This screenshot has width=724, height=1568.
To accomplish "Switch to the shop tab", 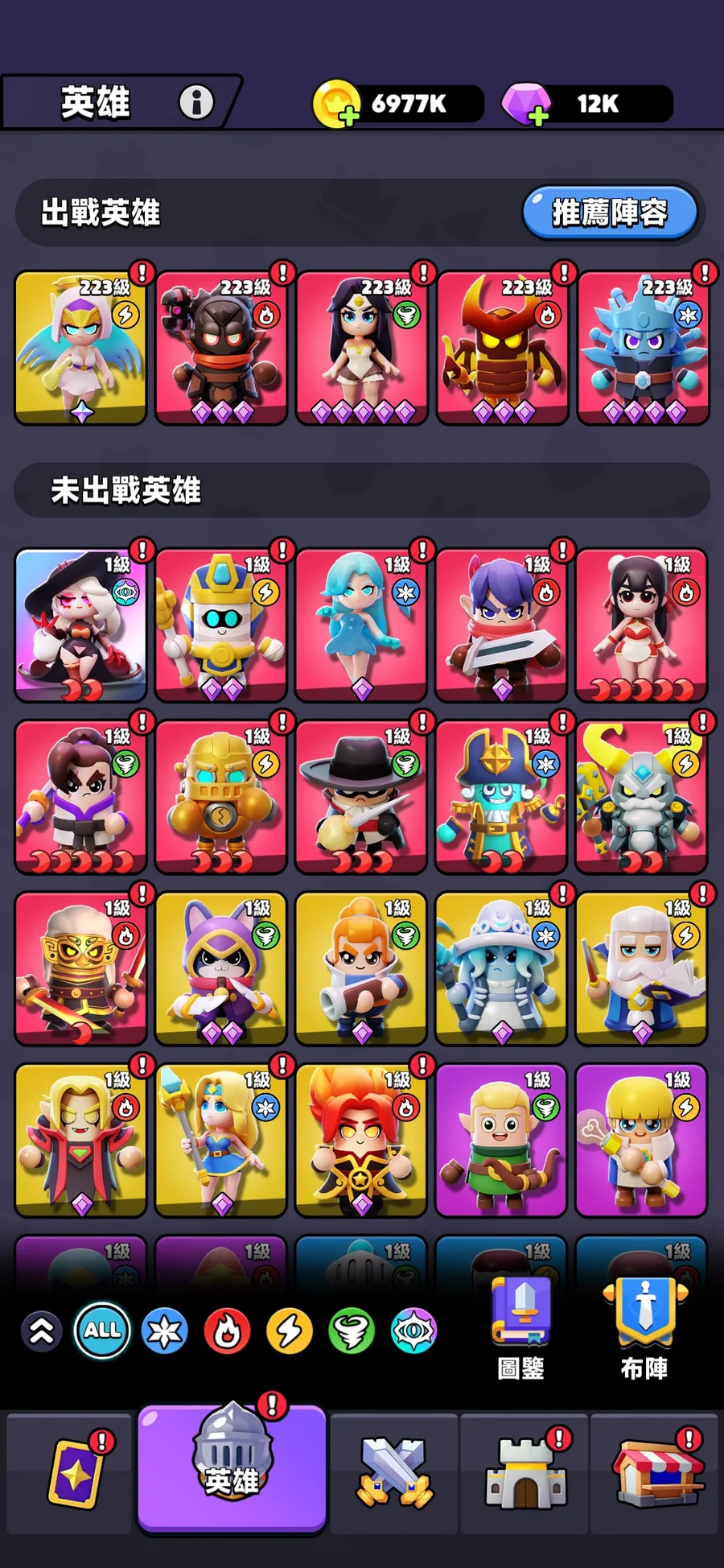I will point(656,1473).
